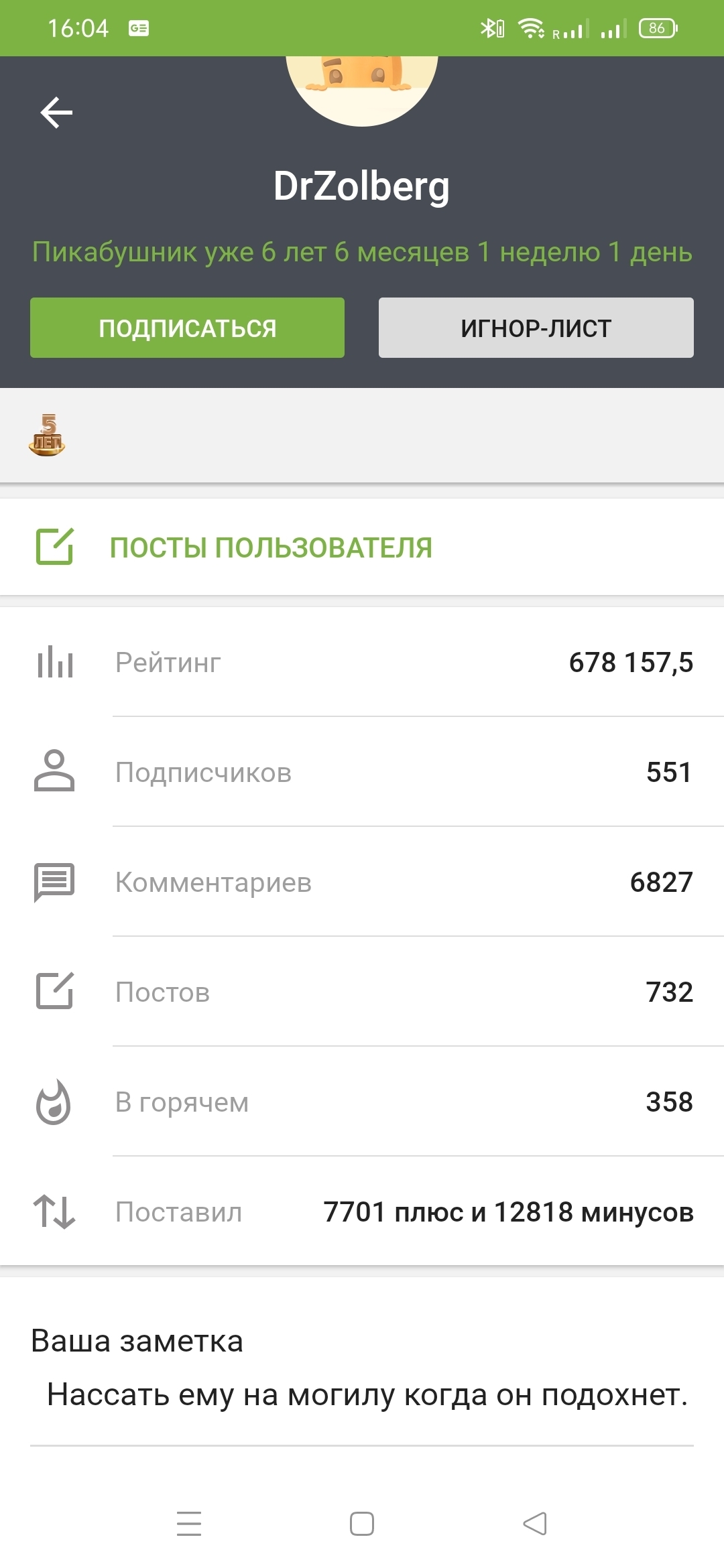724x1568 pixels.
Task: Subscribe with the ПОДПИСАТЬСЯ button
Action: click(x=187, y=328)
